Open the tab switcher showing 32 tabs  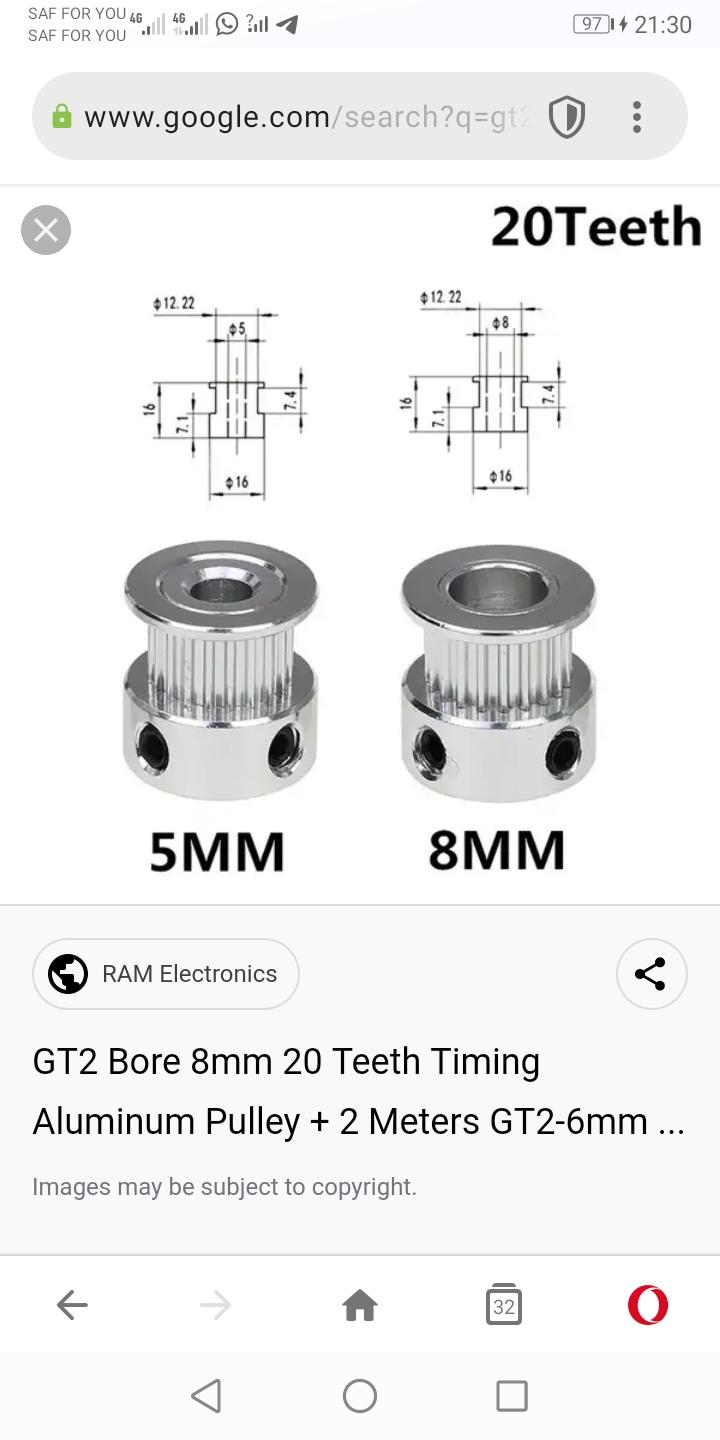pos(504,1305)
